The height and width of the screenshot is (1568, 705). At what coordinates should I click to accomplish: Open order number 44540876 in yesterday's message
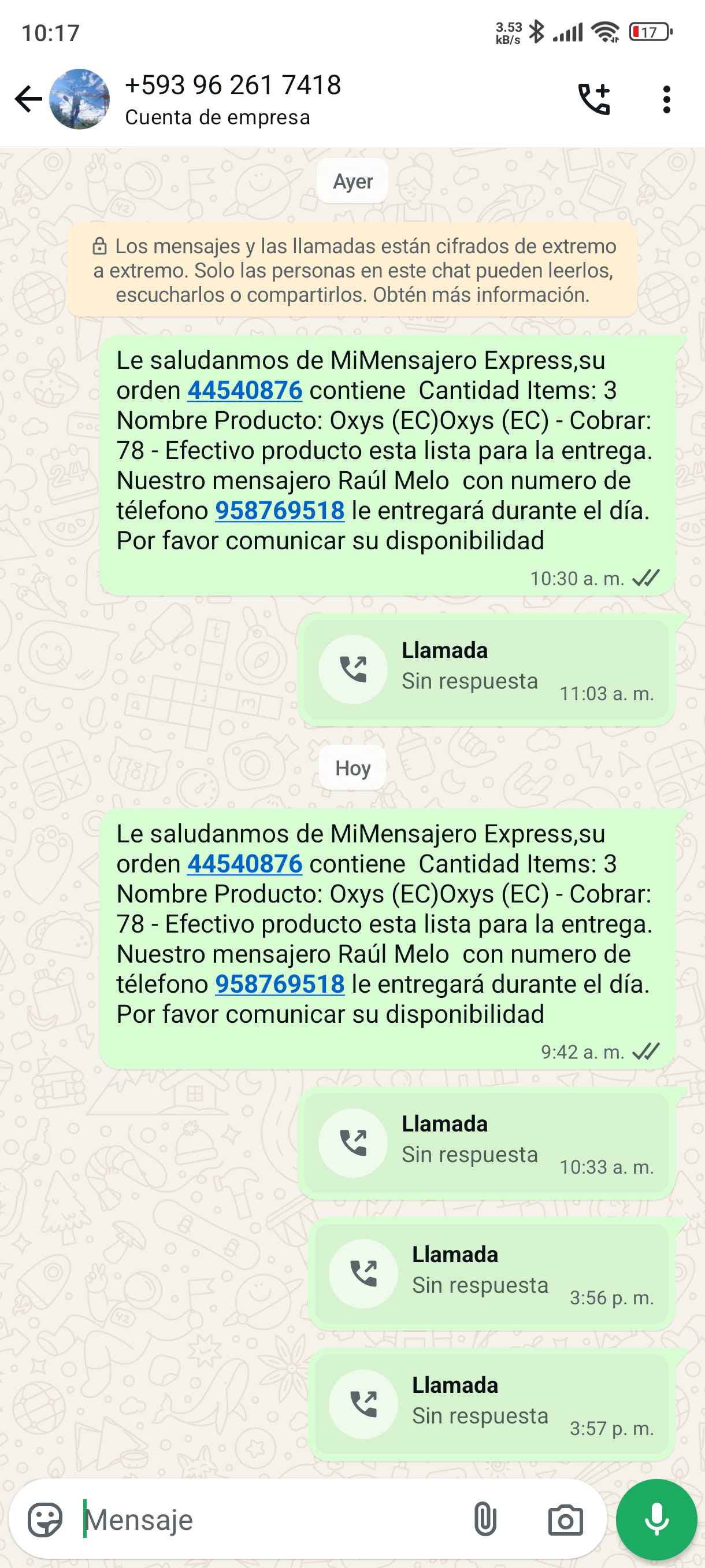(x=244, y=391)
